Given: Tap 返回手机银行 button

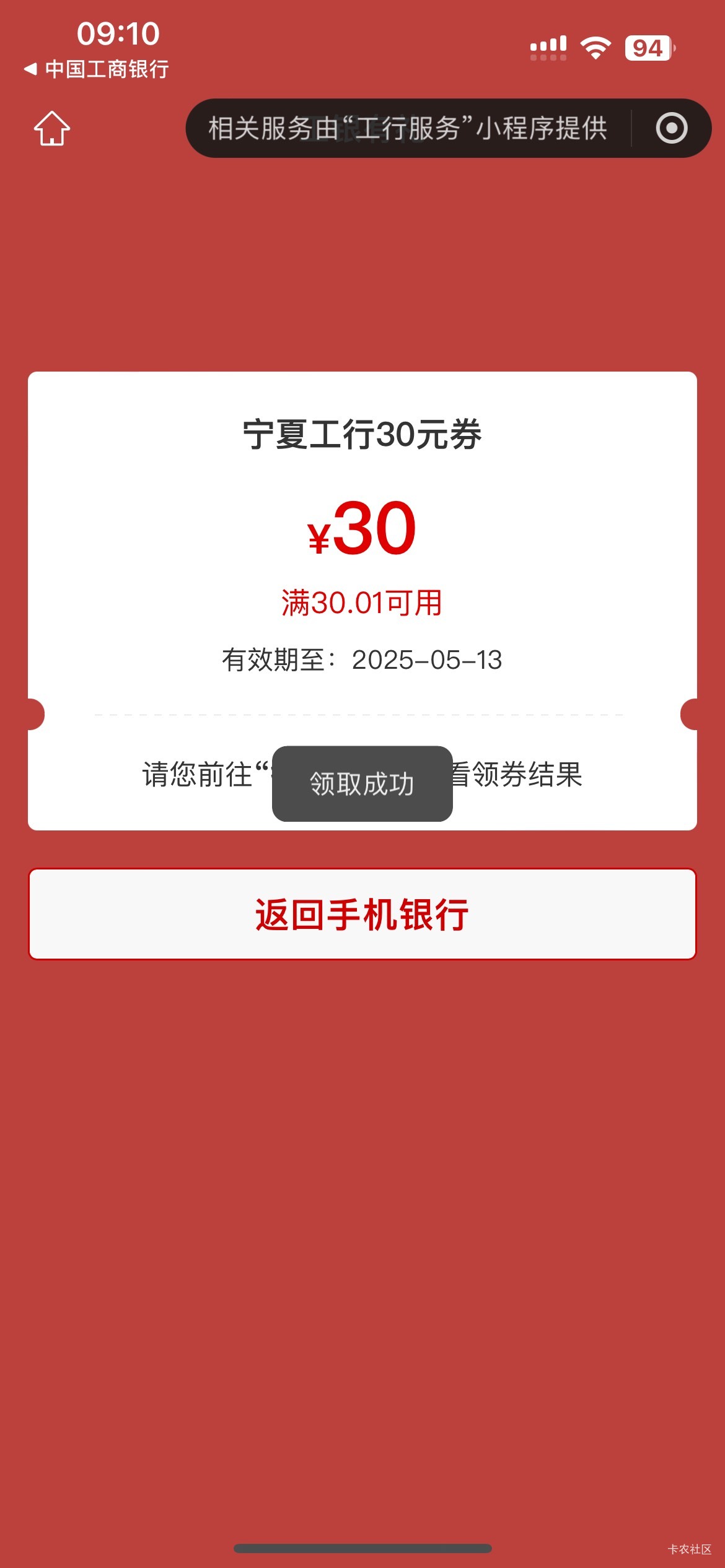Looking at the screenshot, I should [x=362, y=914].
